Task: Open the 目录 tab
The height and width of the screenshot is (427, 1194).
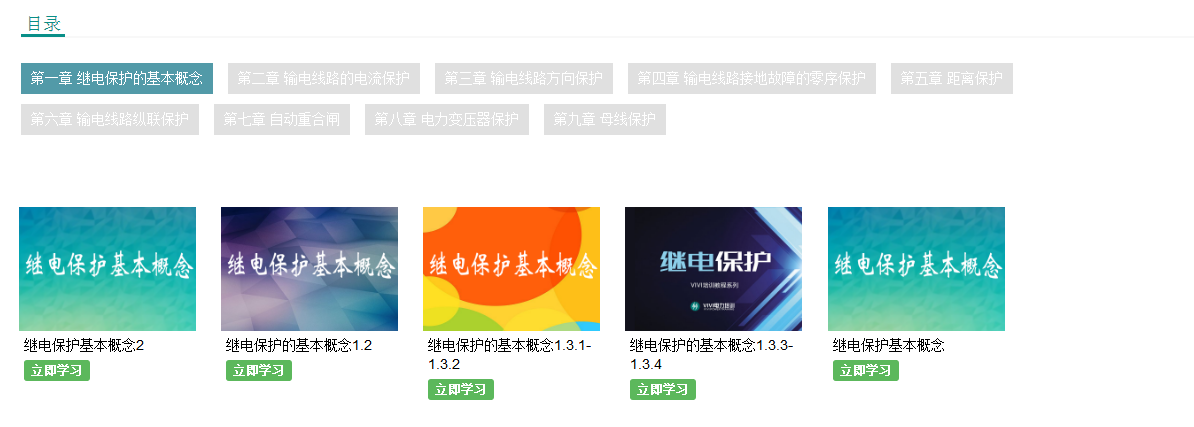Action: click(x=43, y=24)
